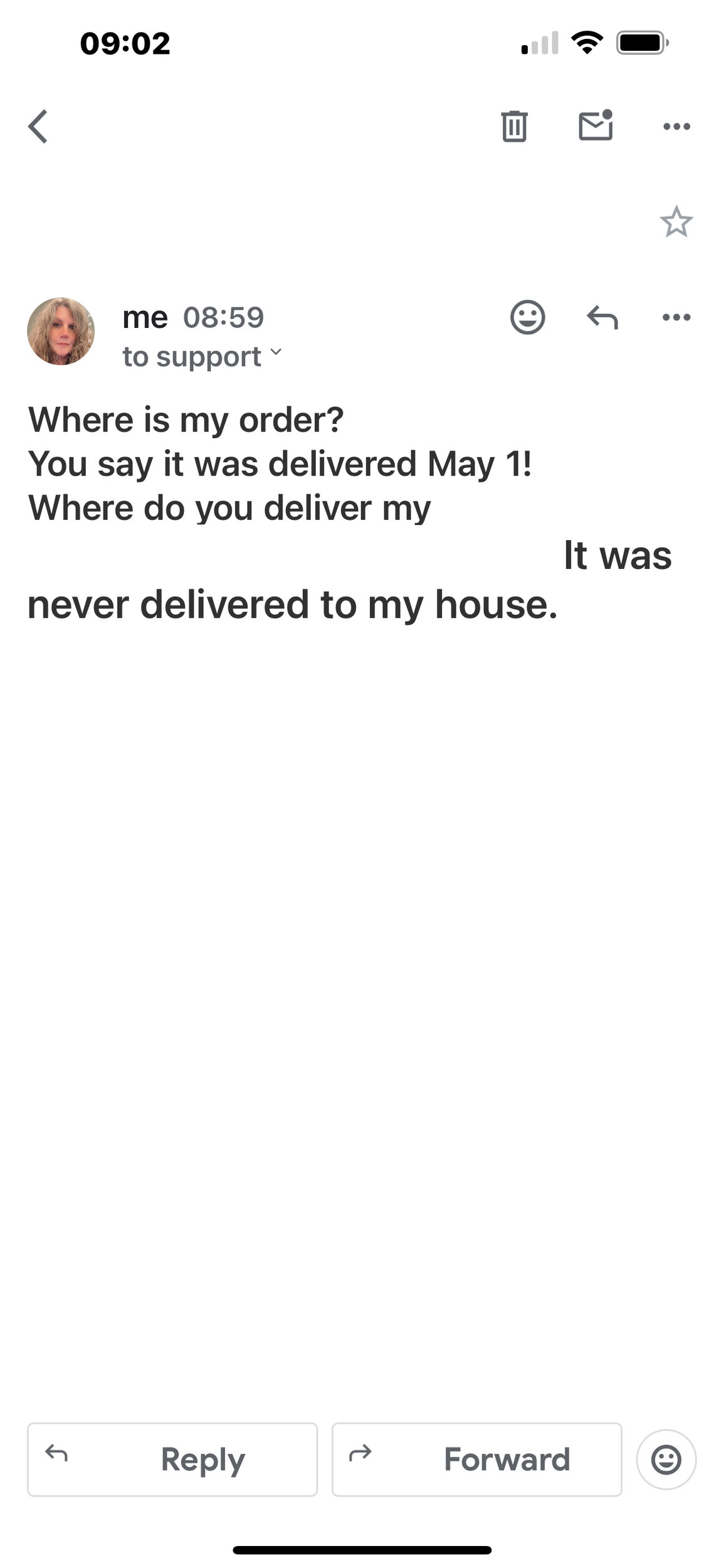Viewport: 724px width, 1568px height.
Task: Go back to the inbox
Action: tap(38, 126)
